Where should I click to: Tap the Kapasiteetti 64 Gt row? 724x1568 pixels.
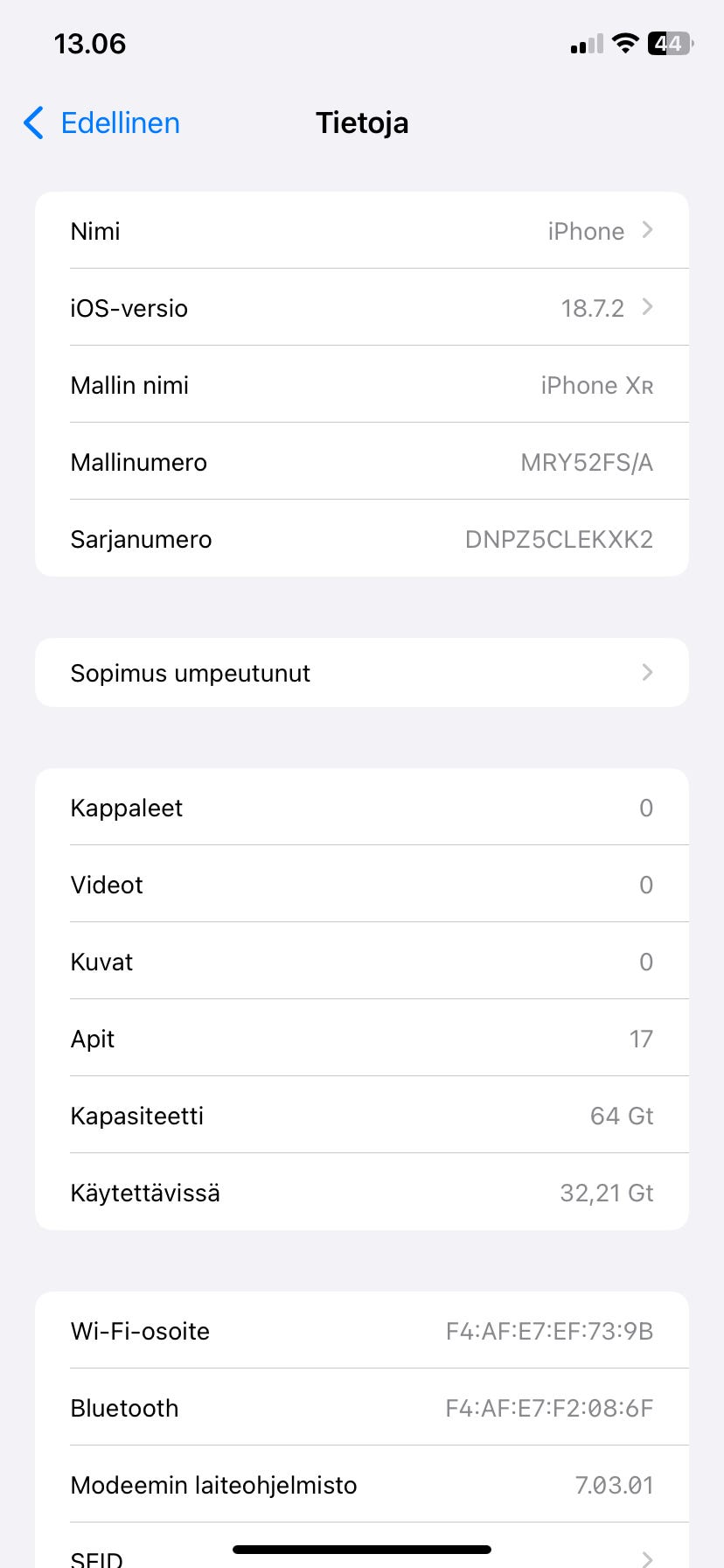tap(362, 1115)
